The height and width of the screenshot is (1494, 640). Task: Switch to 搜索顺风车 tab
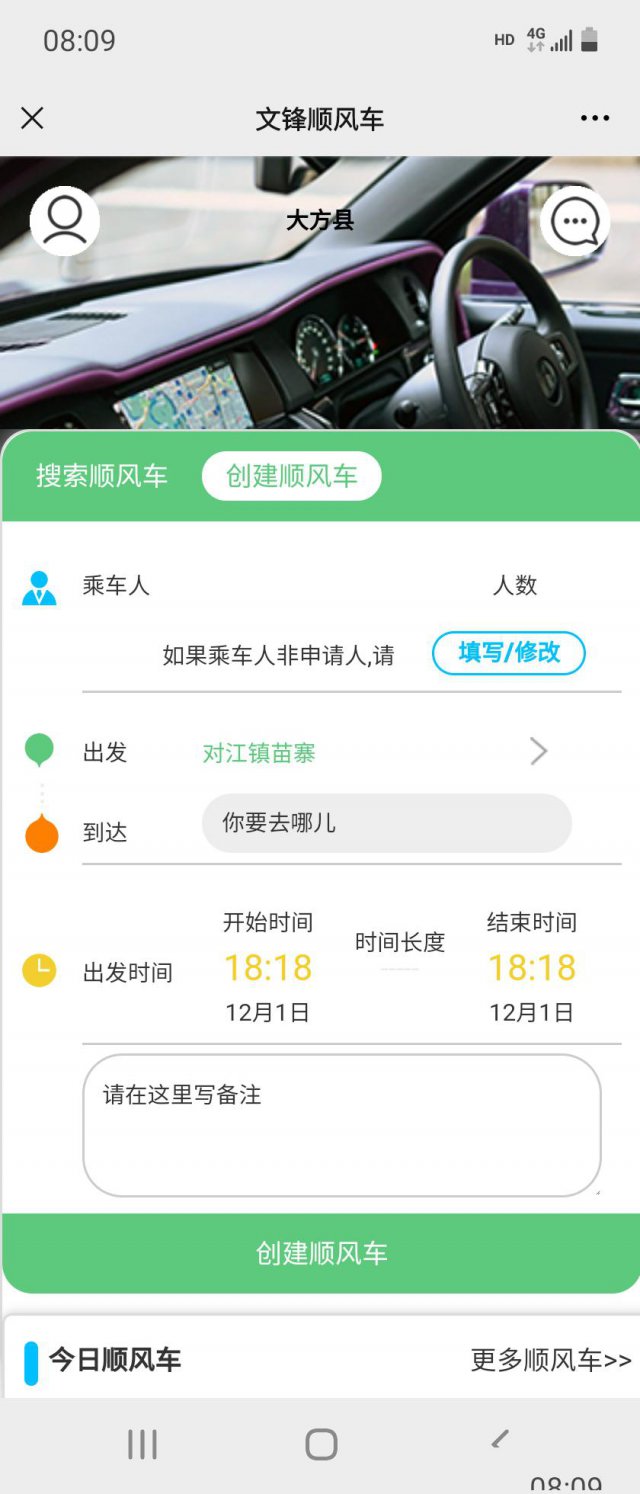tap(102, 476)
